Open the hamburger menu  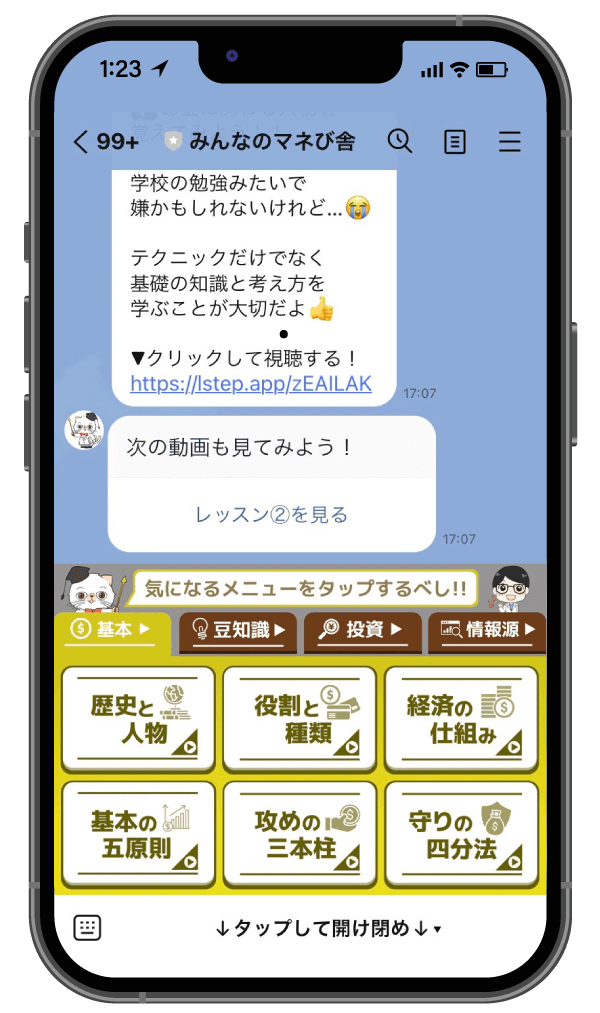coord(510,142)
